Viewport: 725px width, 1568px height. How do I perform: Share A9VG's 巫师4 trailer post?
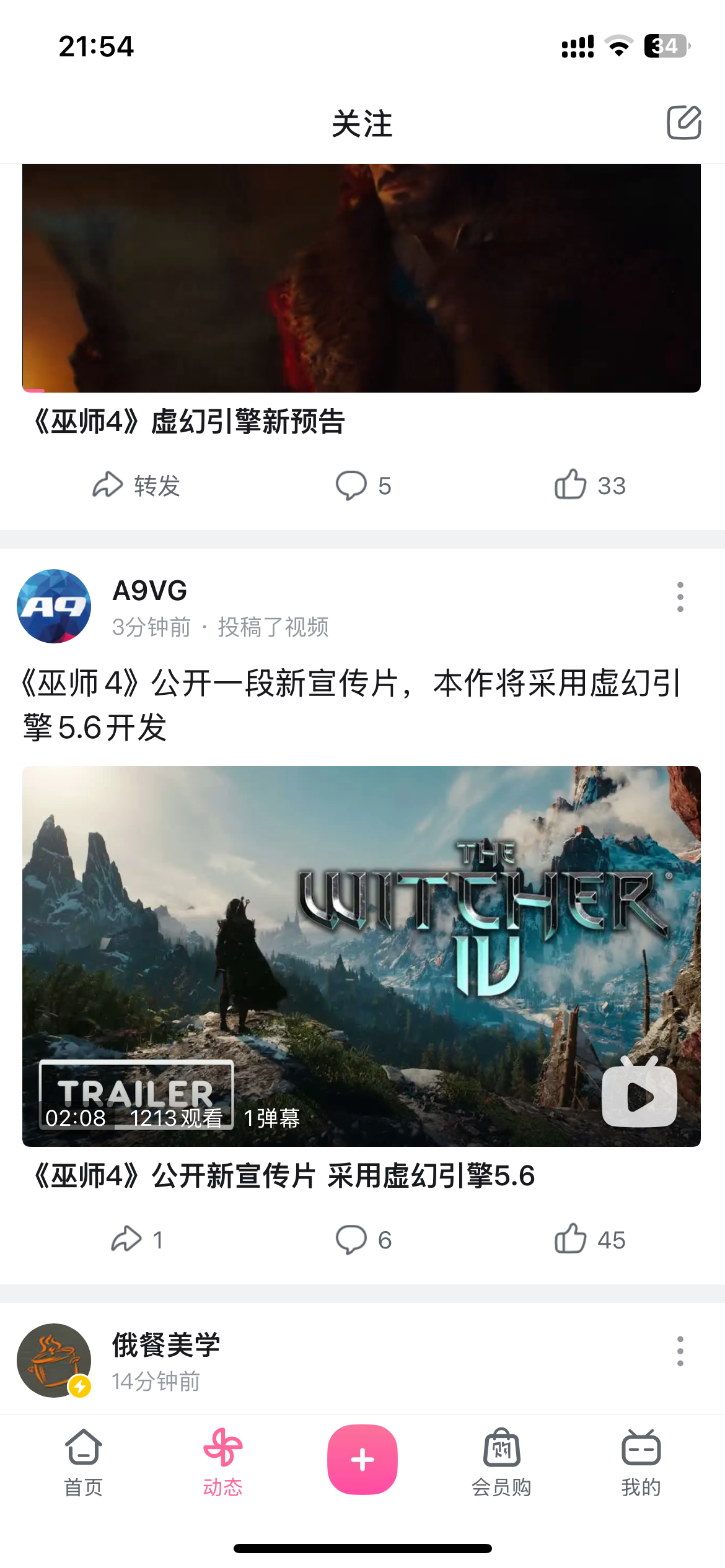136,1240
